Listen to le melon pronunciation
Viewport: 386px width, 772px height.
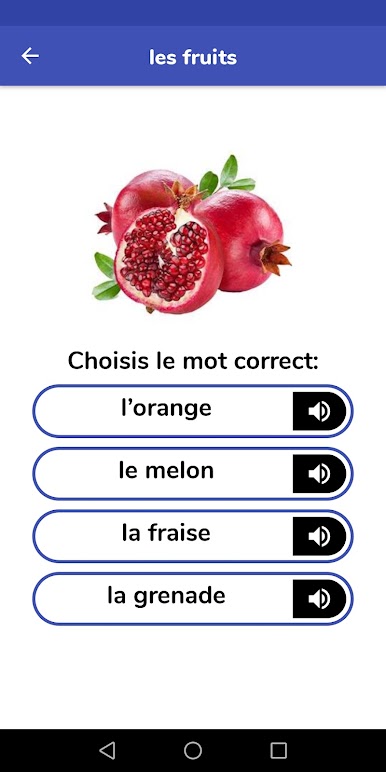pyautogui.click(x=320, y=474)
